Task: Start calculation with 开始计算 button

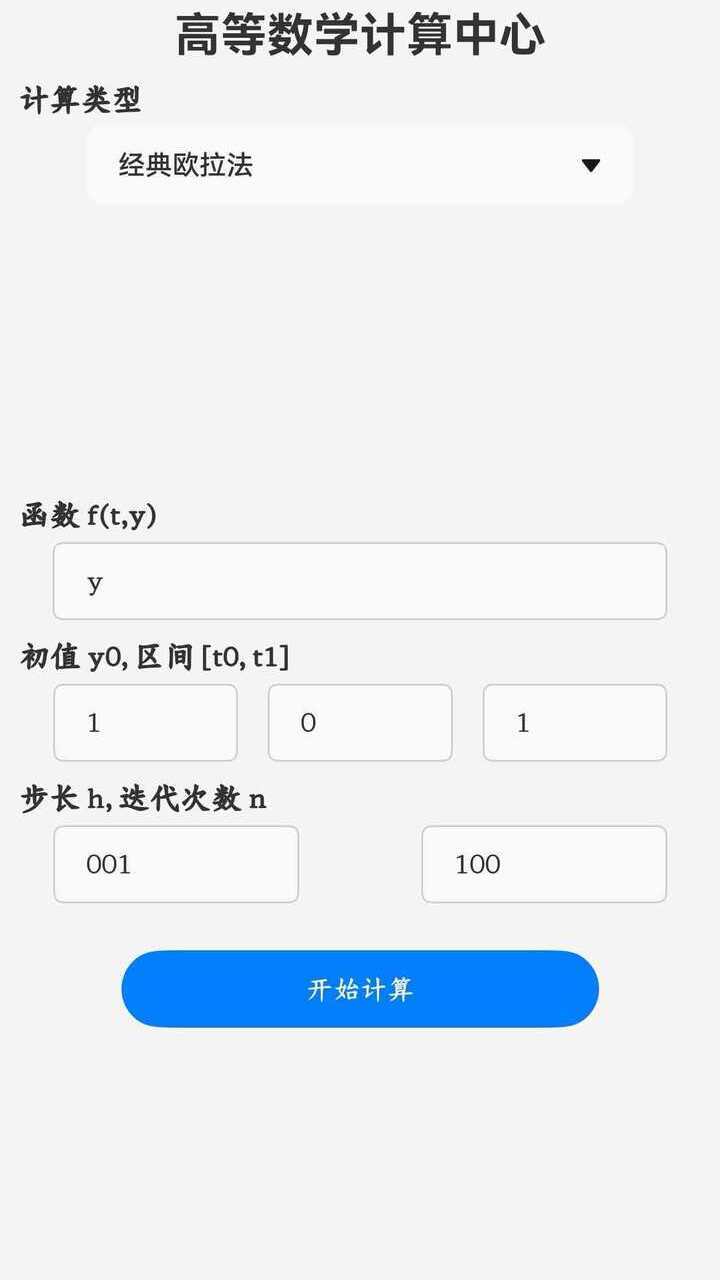Action: pyautogui.click(x=360, y=989)
